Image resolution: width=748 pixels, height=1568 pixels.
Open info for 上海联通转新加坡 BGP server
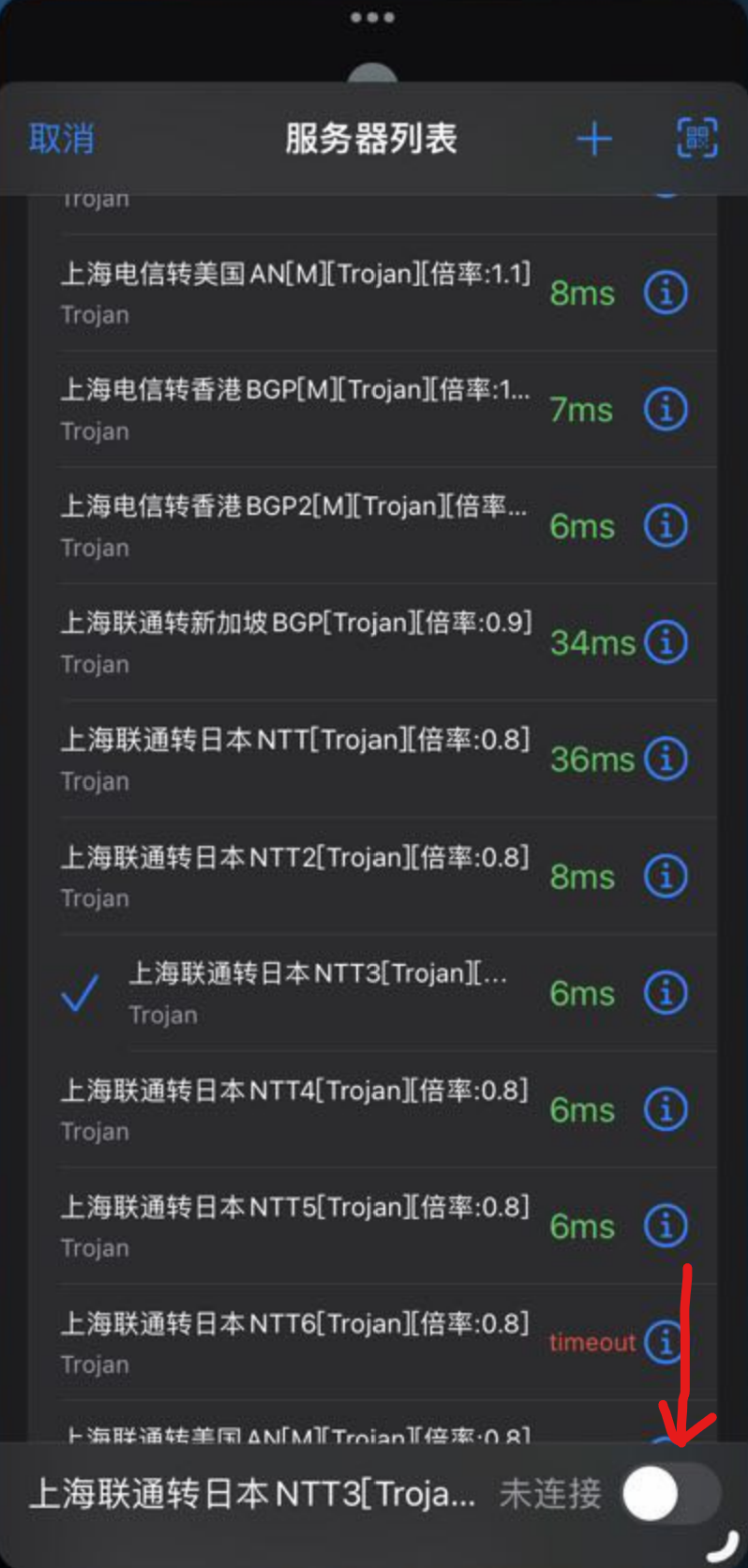point(666,642)
